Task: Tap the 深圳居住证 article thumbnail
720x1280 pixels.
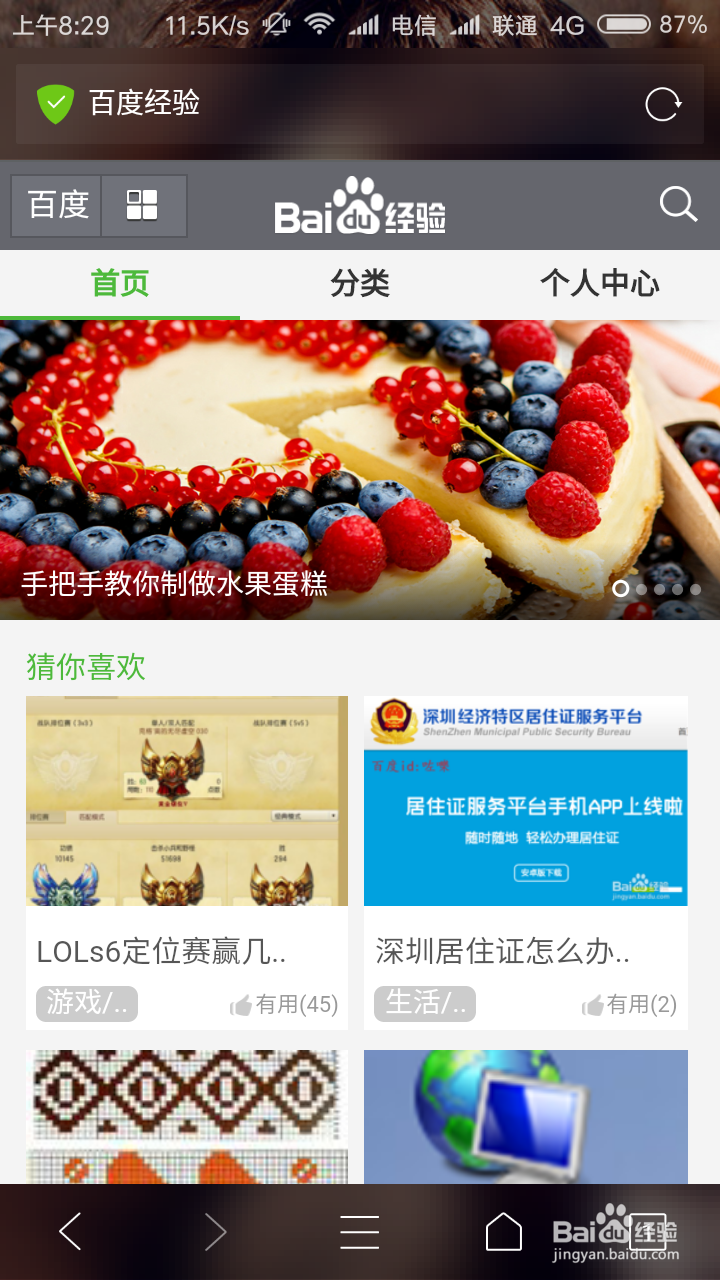Action: pyautogui.click(x=527, y=800)
